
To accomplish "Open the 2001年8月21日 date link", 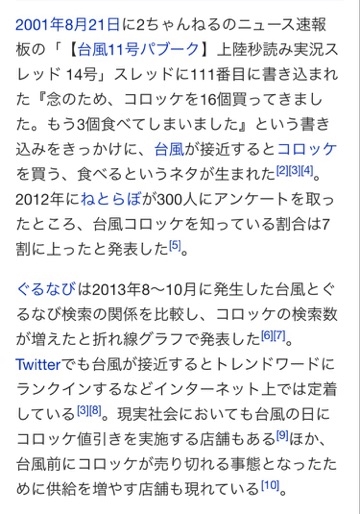I will click(x=68, y=25).
